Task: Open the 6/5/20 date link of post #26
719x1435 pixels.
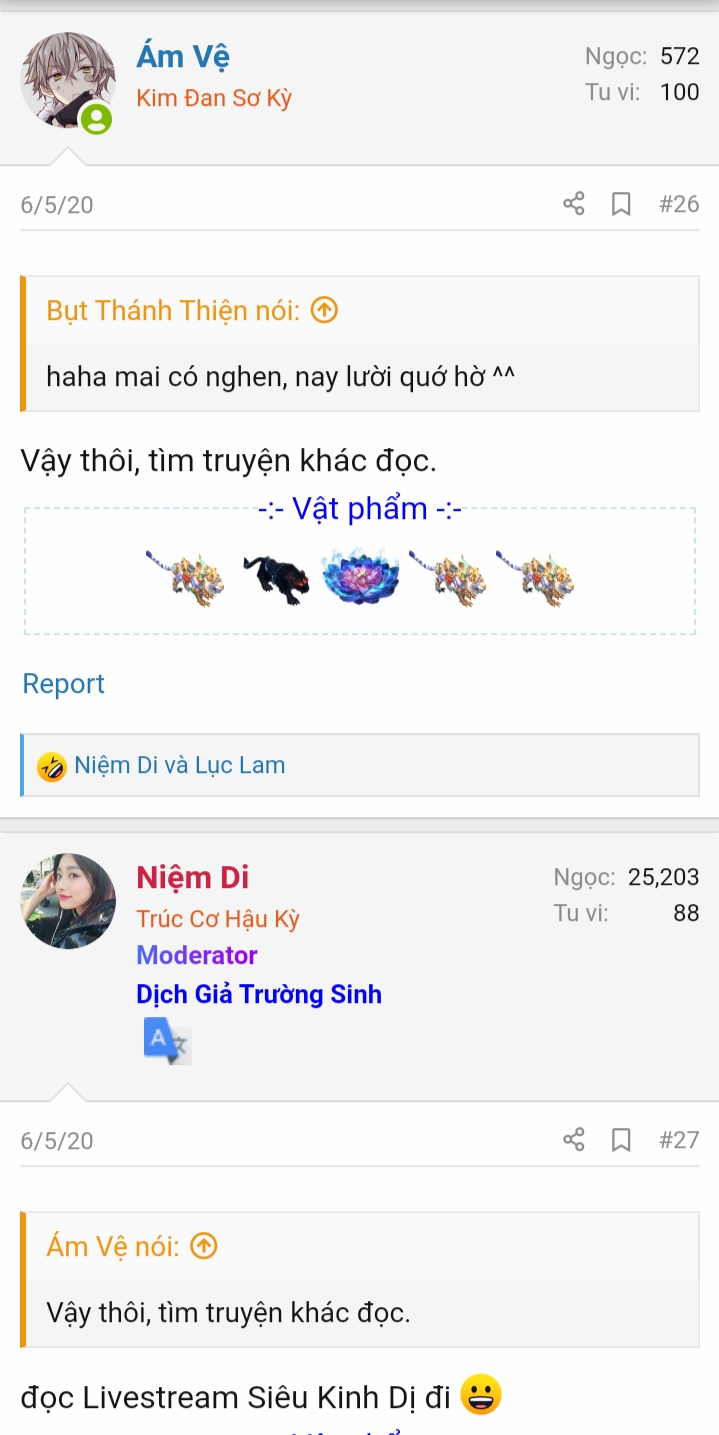Action: point(57,205)
